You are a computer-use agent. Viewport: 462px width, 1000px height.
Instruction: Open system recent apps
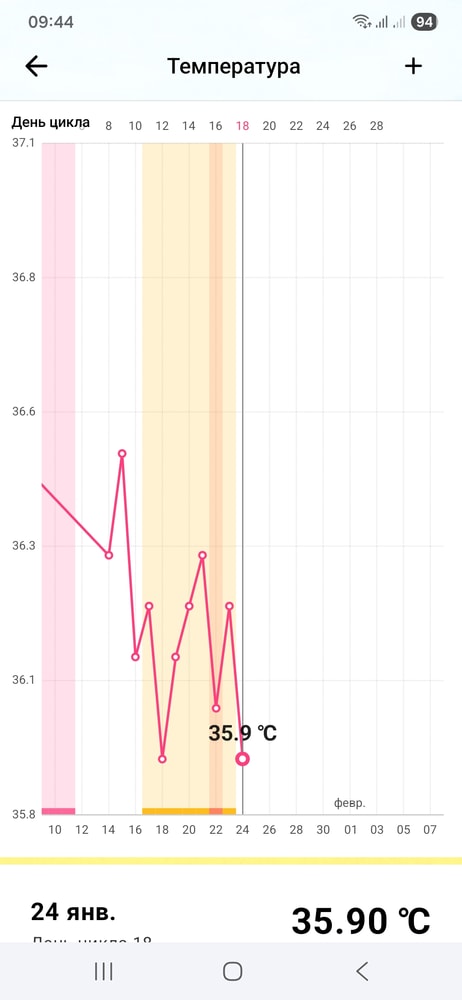pos(103,971)
